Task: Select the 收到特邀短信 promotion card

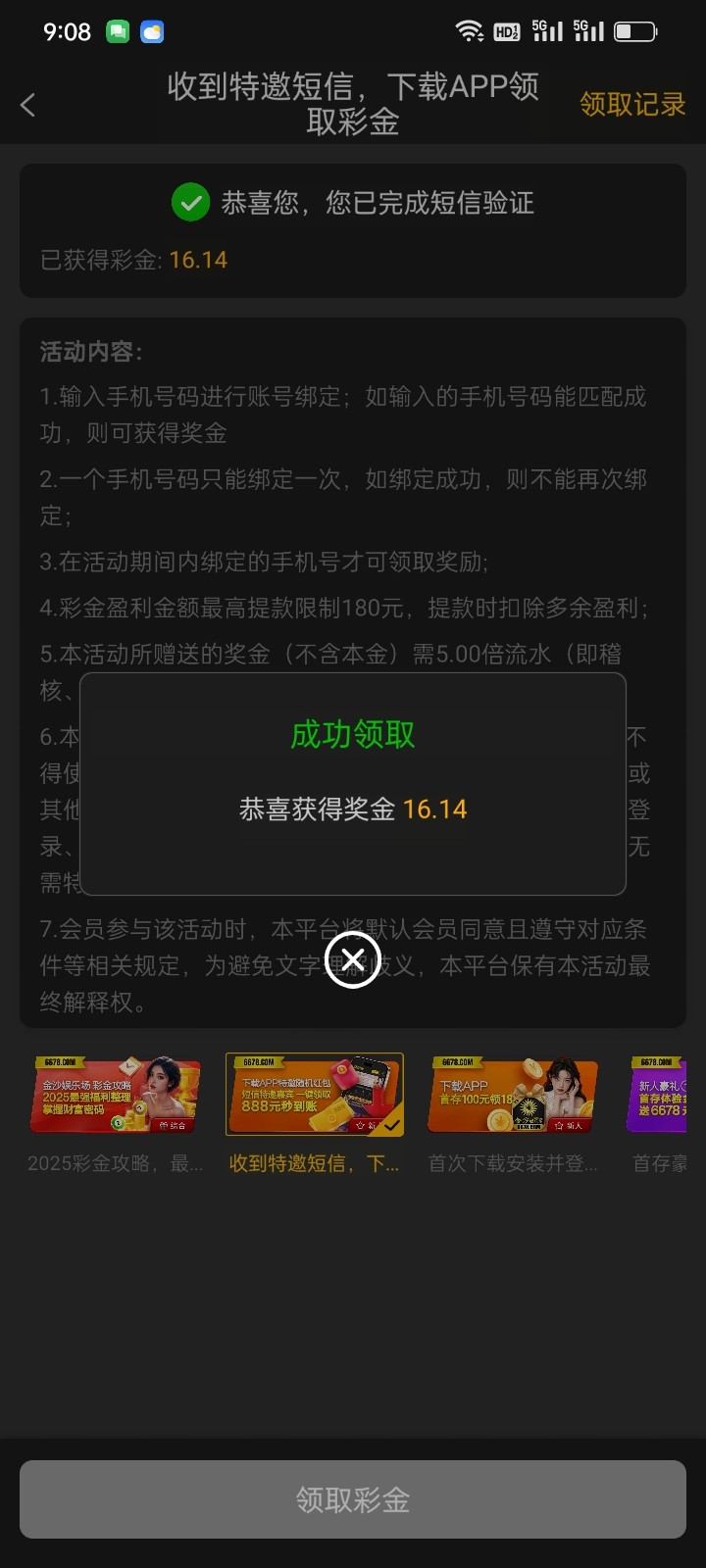Action: coord(315,1096)
